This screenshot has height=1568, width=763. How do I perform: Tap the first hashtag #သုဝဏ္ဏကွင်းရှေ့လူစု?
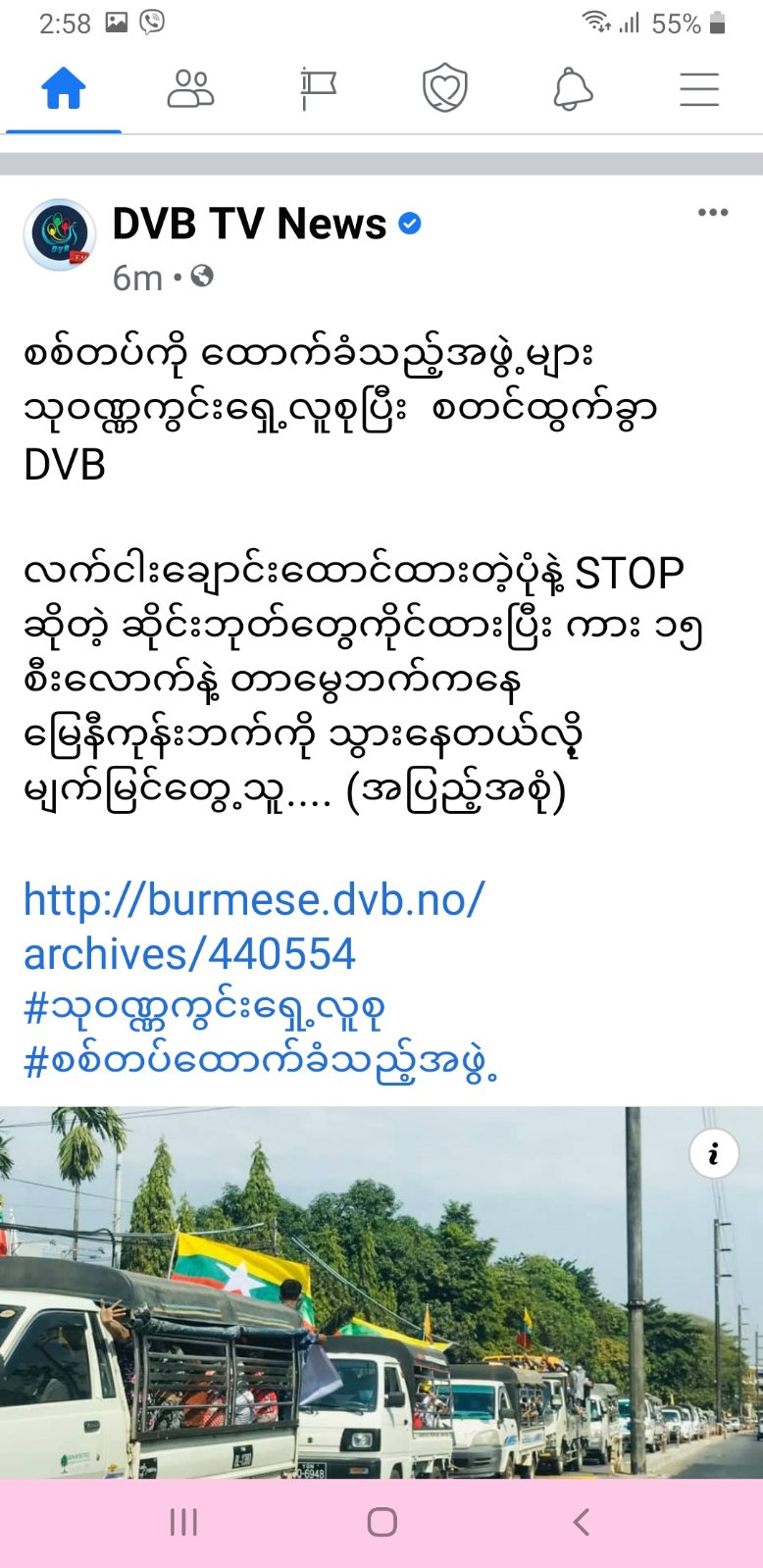(205, 1009)
